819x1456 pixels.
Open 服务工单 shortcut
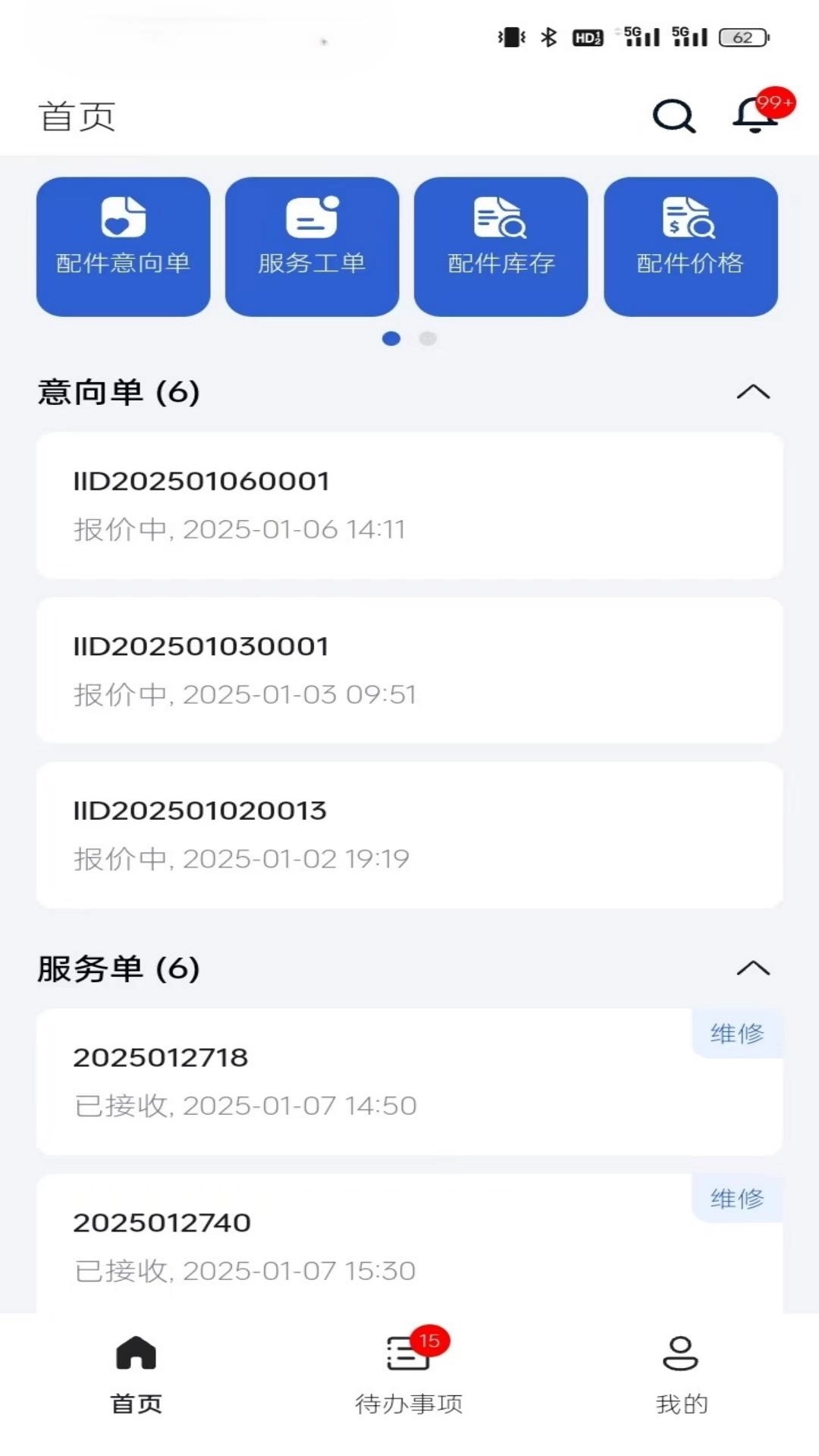tap(312, 246)
